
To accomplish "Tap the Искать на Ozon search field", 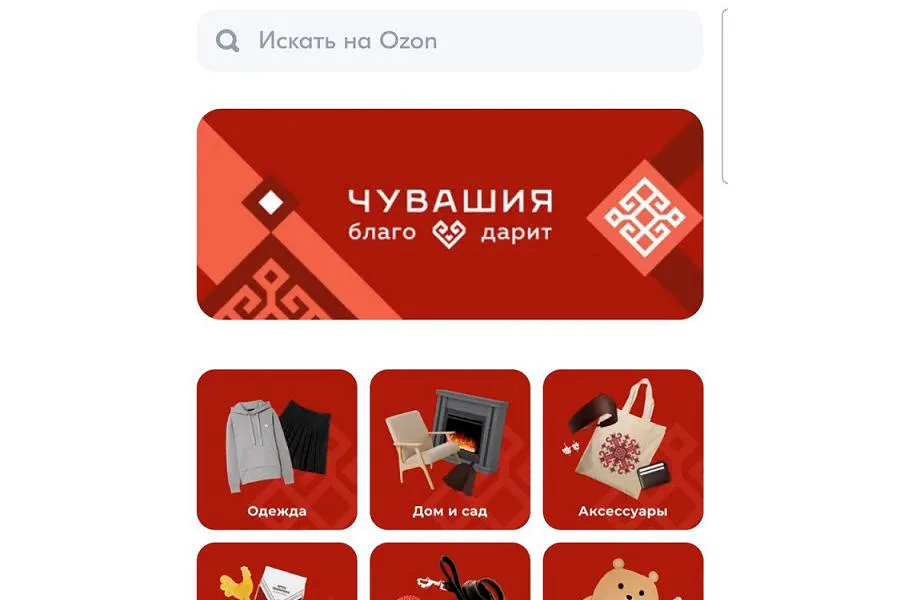I will tap(450, 41).
